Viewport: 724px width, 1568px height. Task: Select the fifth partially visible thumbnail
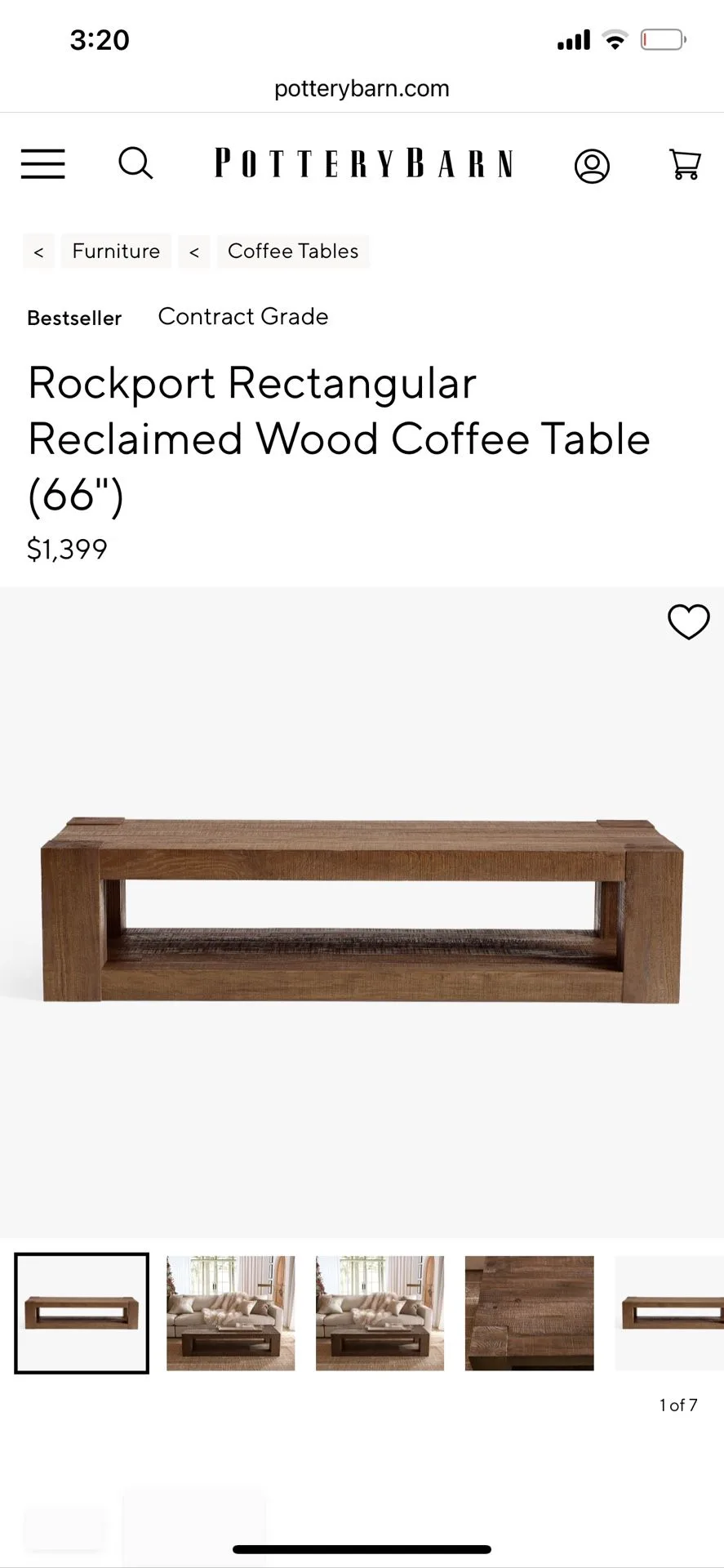click(x=671, y=1313)
